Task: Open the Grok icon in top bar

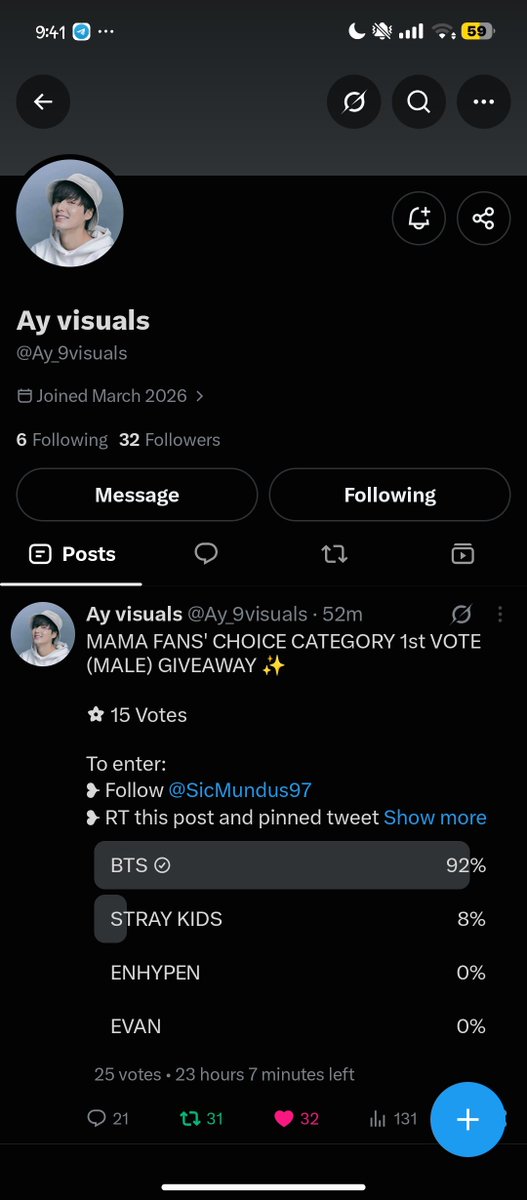Action: tap(354, 101)
